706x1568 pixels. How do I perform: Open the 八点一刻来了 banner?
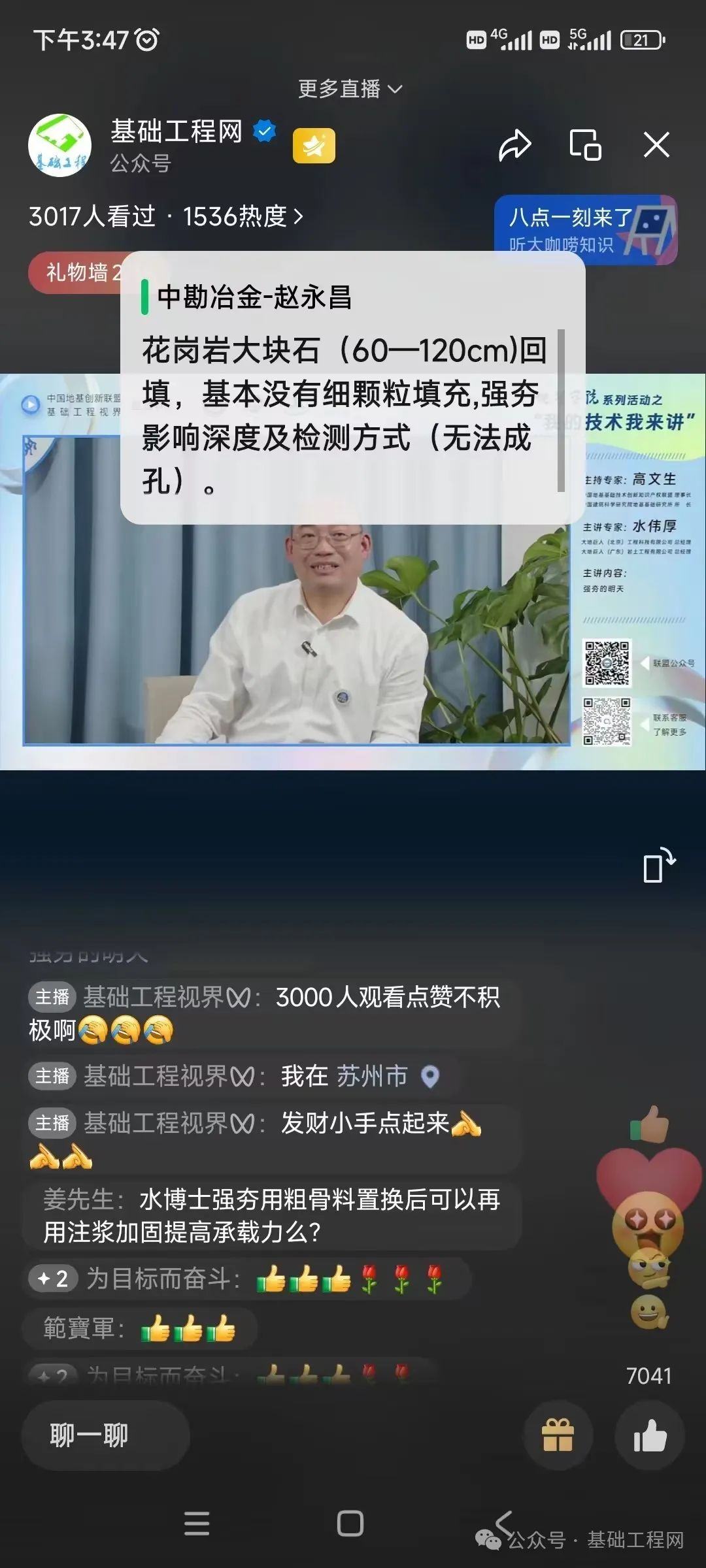585,229
